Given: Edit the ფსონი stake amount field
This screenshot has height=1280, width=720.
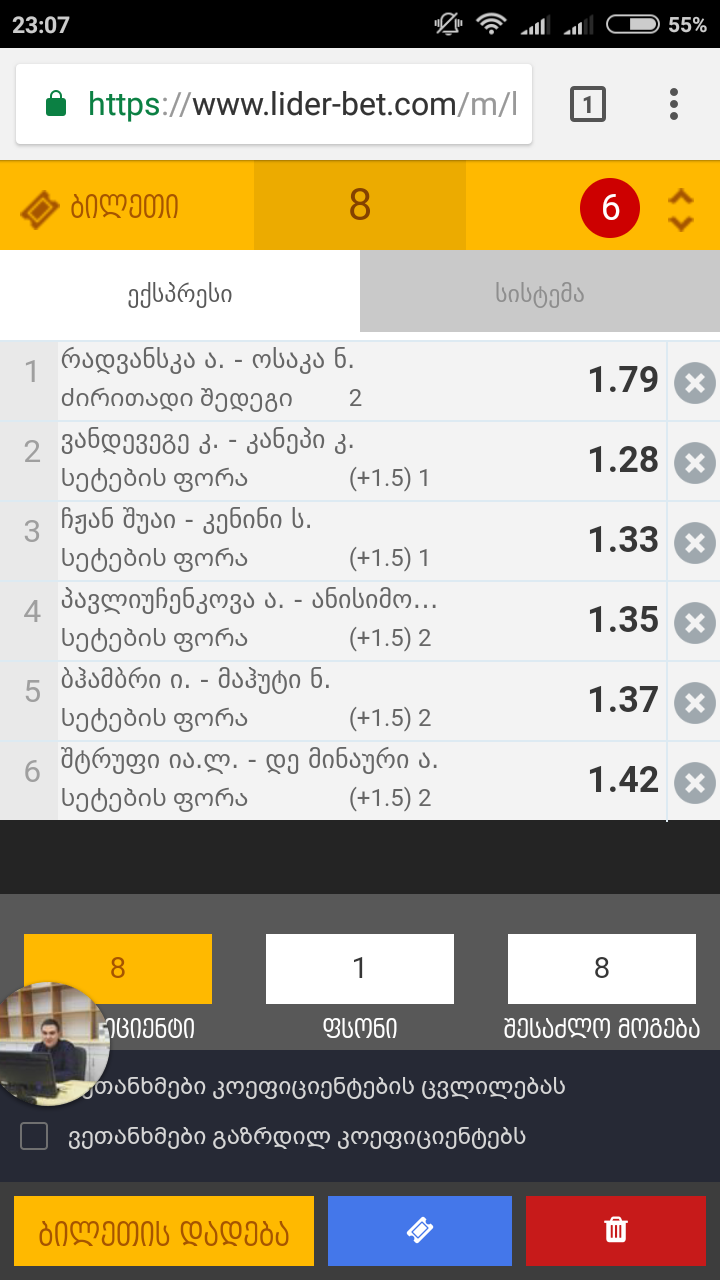Looking at the screenshot, I should (360, 968).
